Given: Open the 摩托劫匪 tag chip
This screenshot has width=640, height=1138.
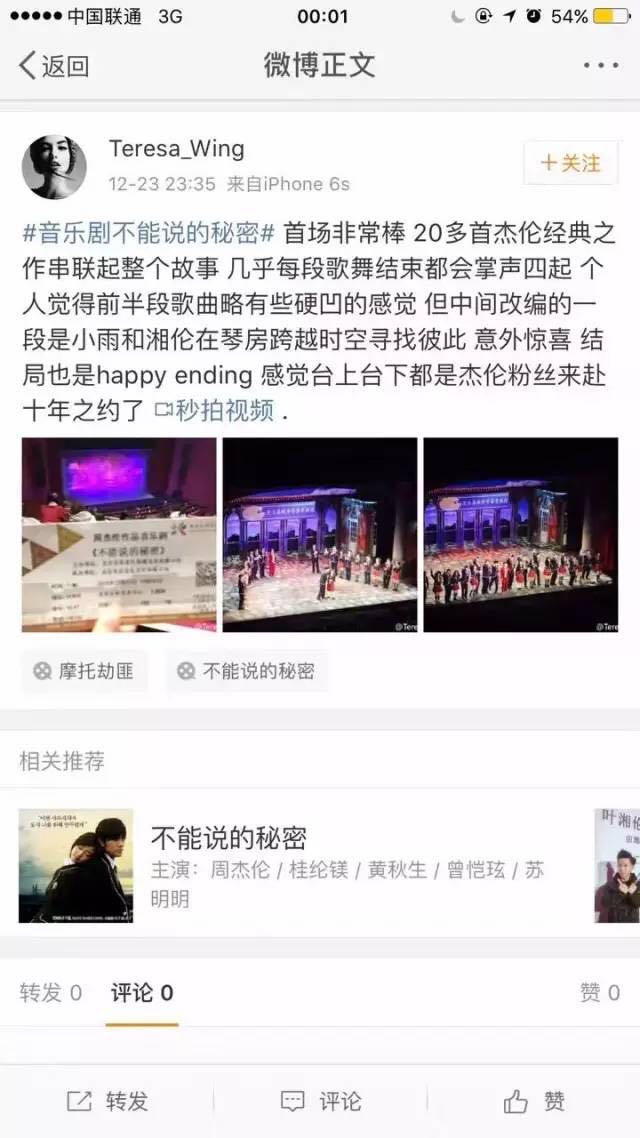Looking at the screenshot, I should (83, 671).
